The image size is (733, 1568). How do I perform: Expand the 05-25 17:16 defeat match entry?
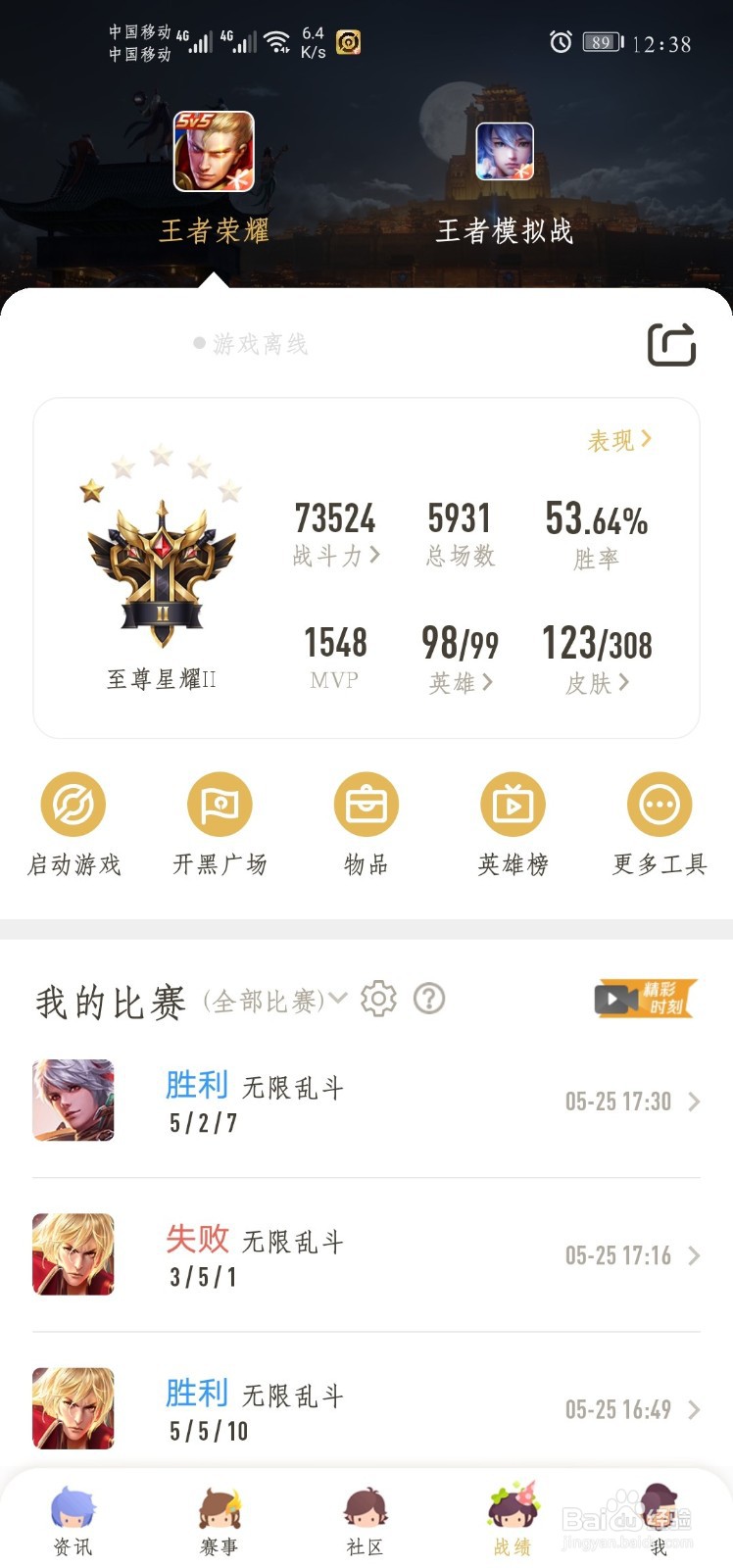click(x=366, y=1255)
